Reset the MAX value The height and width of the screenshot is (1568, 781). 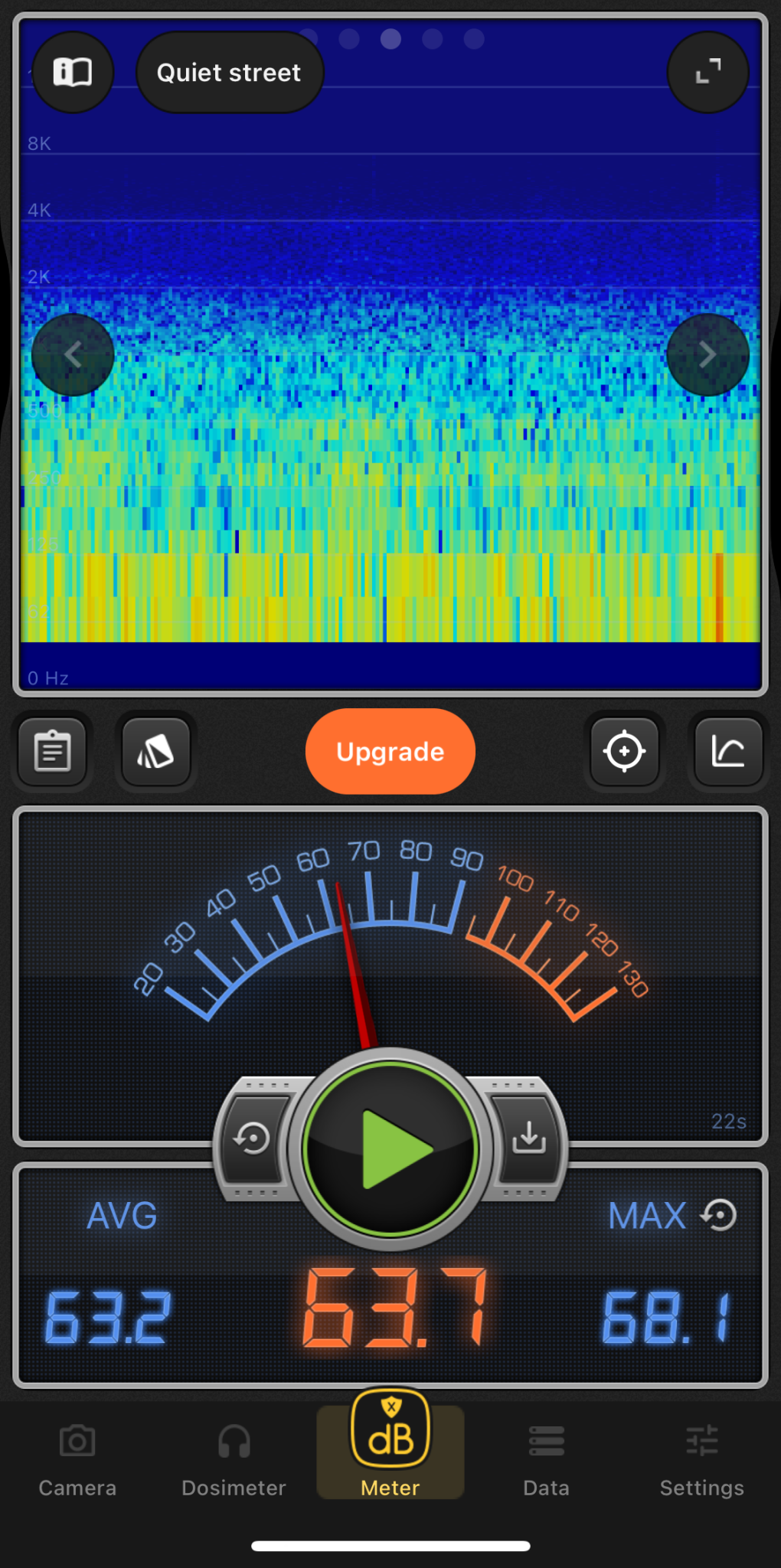coord(720,1215)
